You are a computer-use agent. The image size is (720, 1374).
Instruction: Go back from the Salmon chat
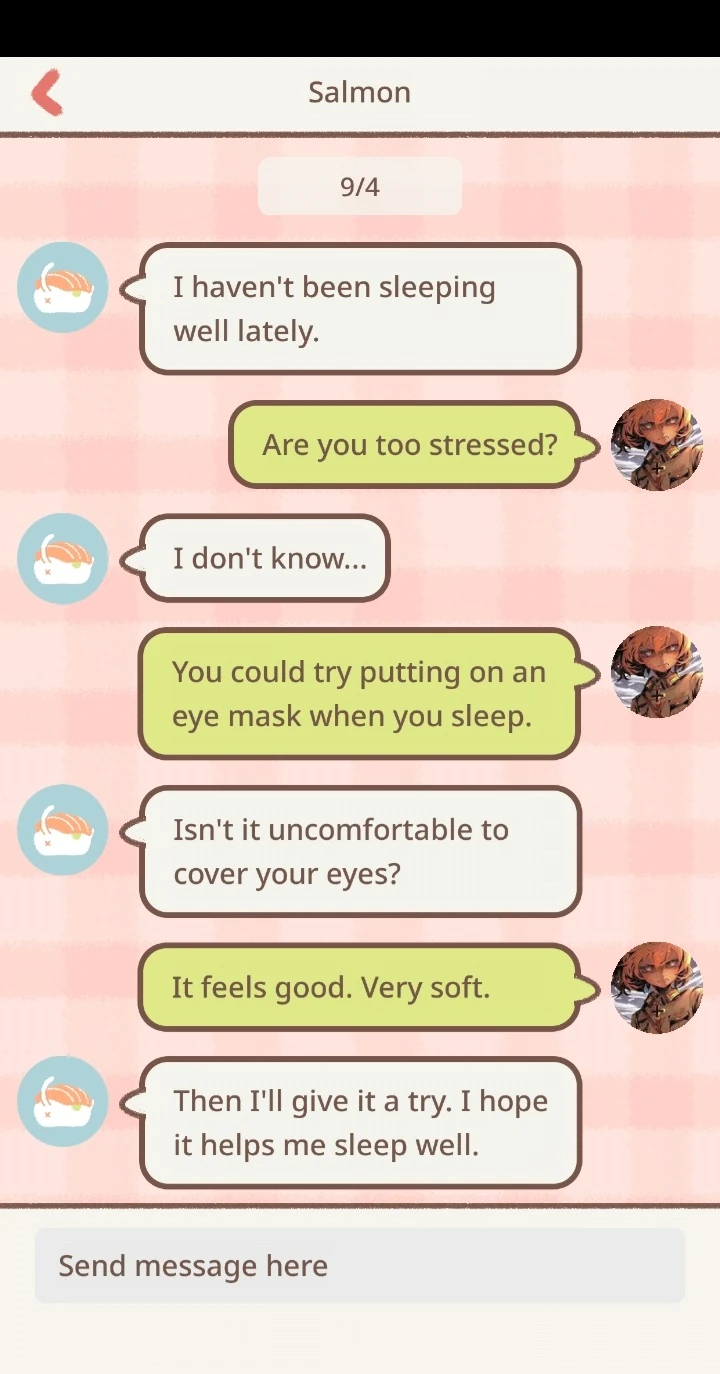coord(47,93)
